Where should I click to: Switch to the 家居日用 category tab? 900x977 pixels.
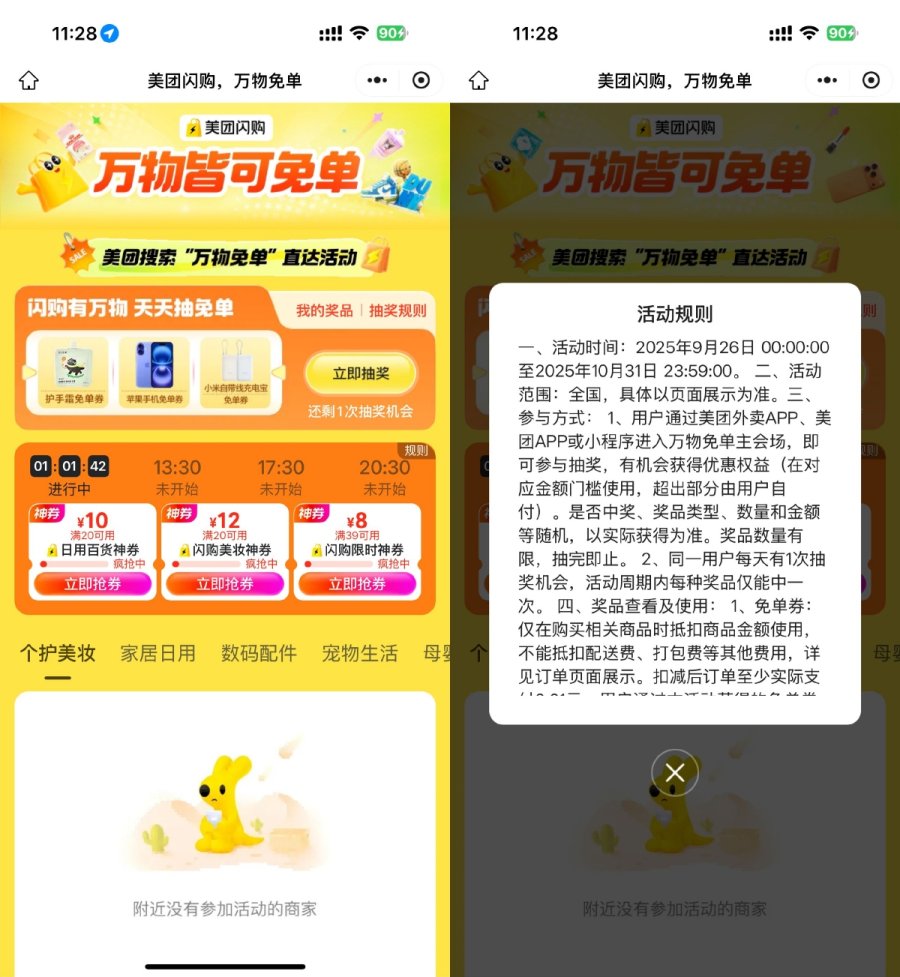point(158,654)
